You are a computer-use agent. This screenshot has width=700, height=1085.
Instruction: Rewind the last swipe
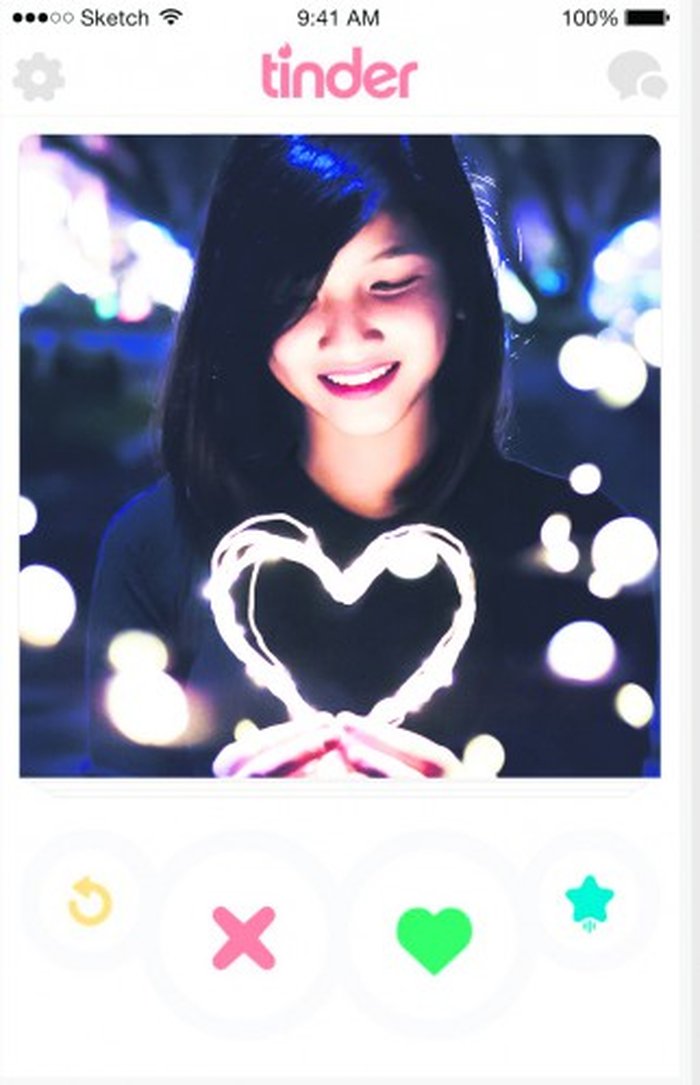(x=90, y=902)
